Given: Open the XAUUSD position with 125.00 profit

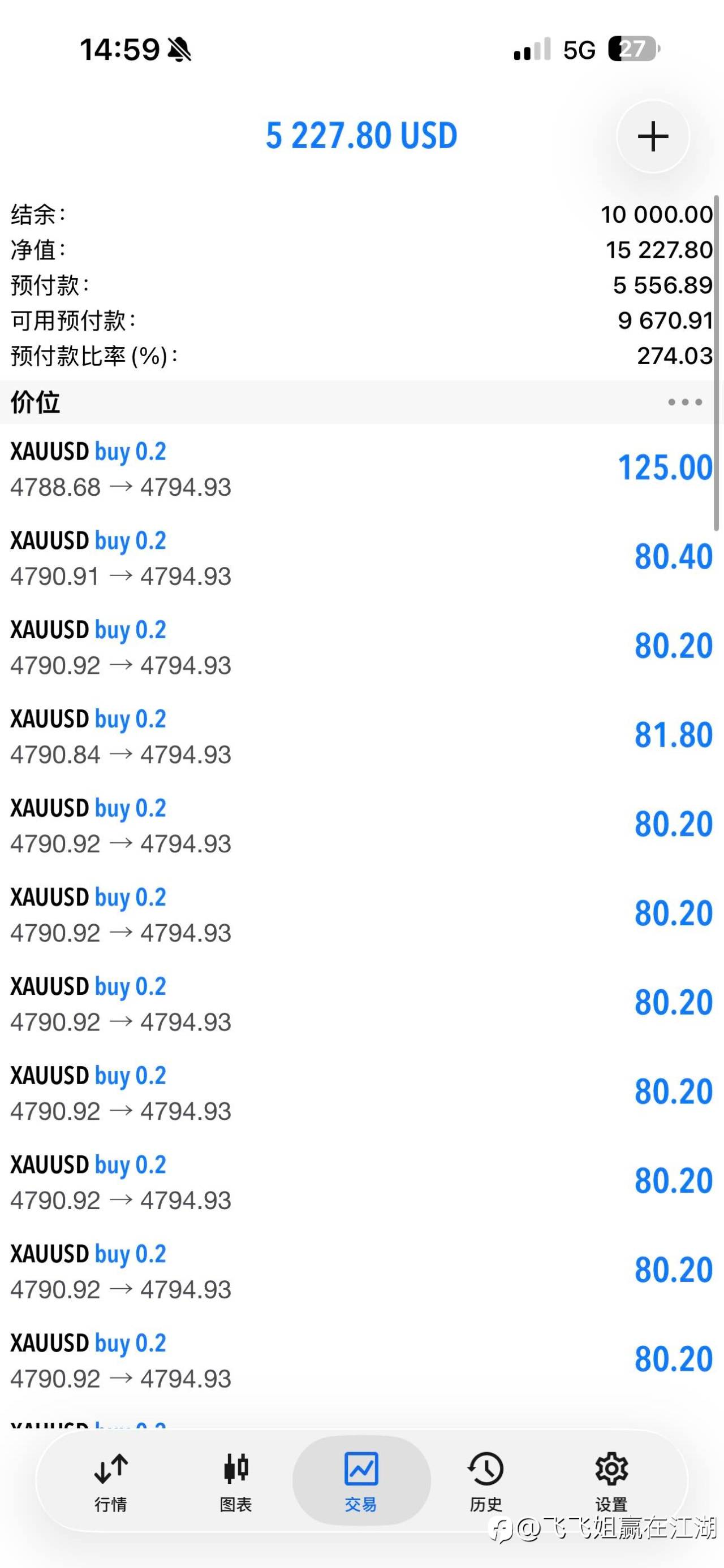Looking at the screenshot, I should 361,469.
